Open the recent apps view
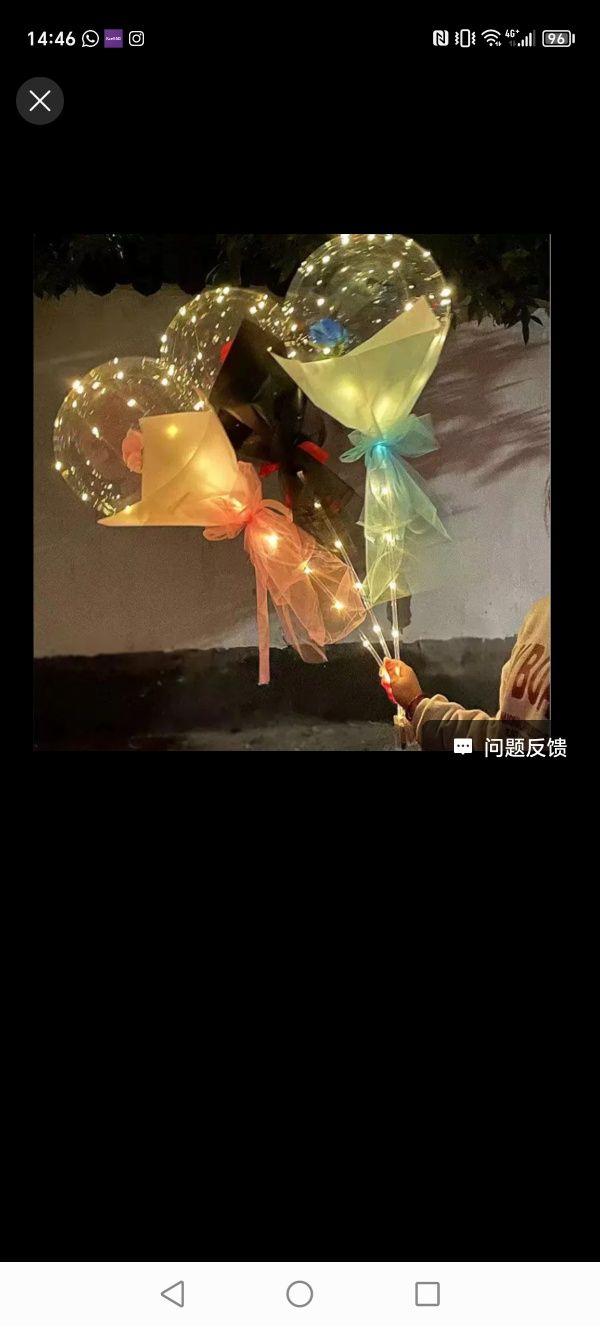Viewport: 600px width, 1326px height. pos(427,1294)
